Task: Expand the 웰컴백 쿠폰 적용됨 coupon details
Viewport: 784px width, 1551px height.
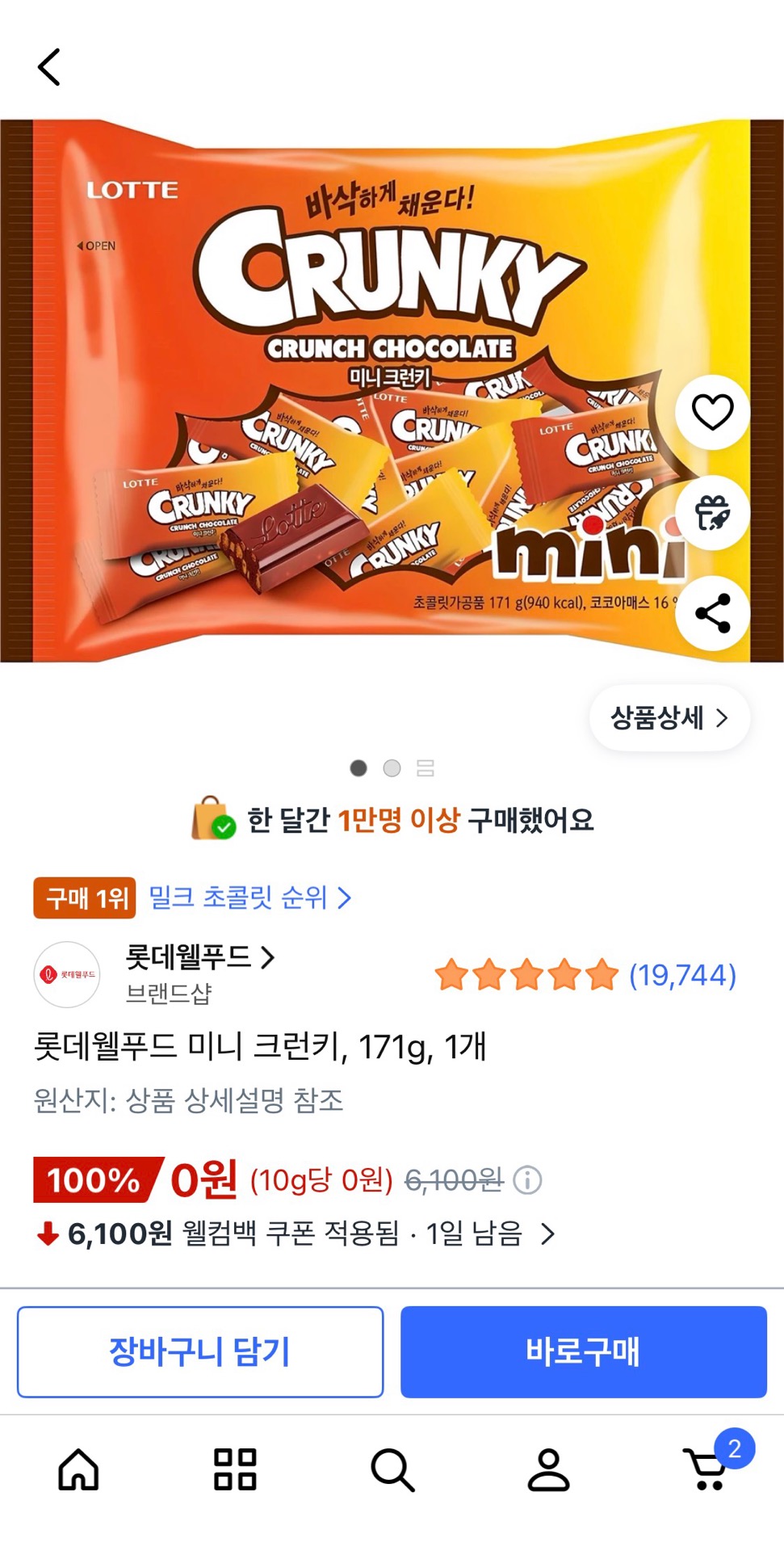Action: (547, 1234)
